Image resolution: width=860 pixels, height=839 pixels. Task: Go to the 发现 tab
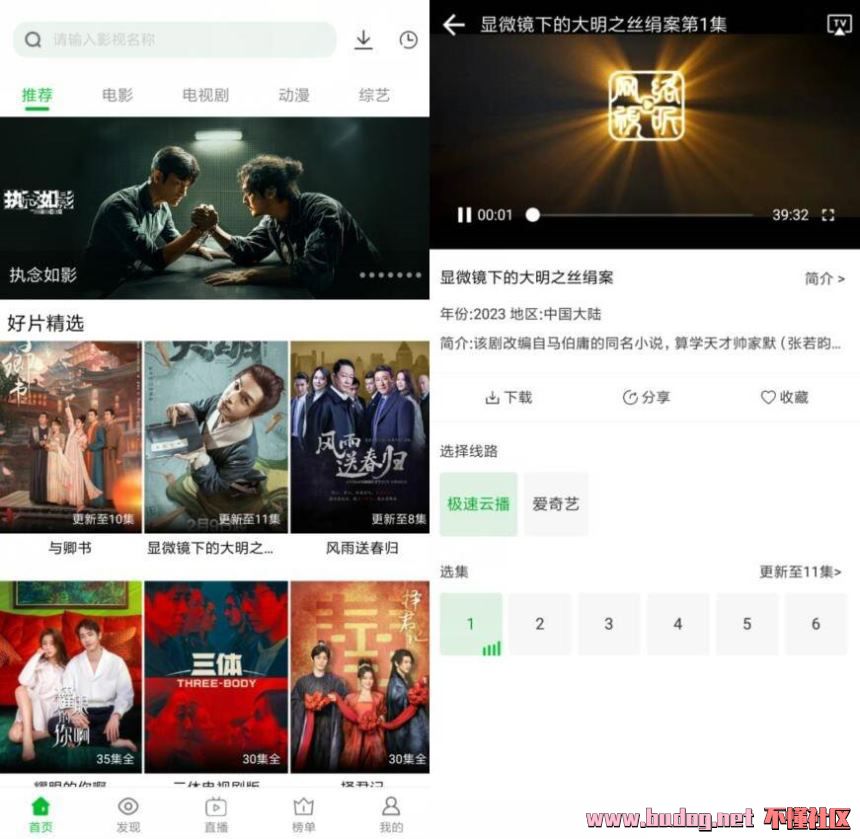pos(128,814)
